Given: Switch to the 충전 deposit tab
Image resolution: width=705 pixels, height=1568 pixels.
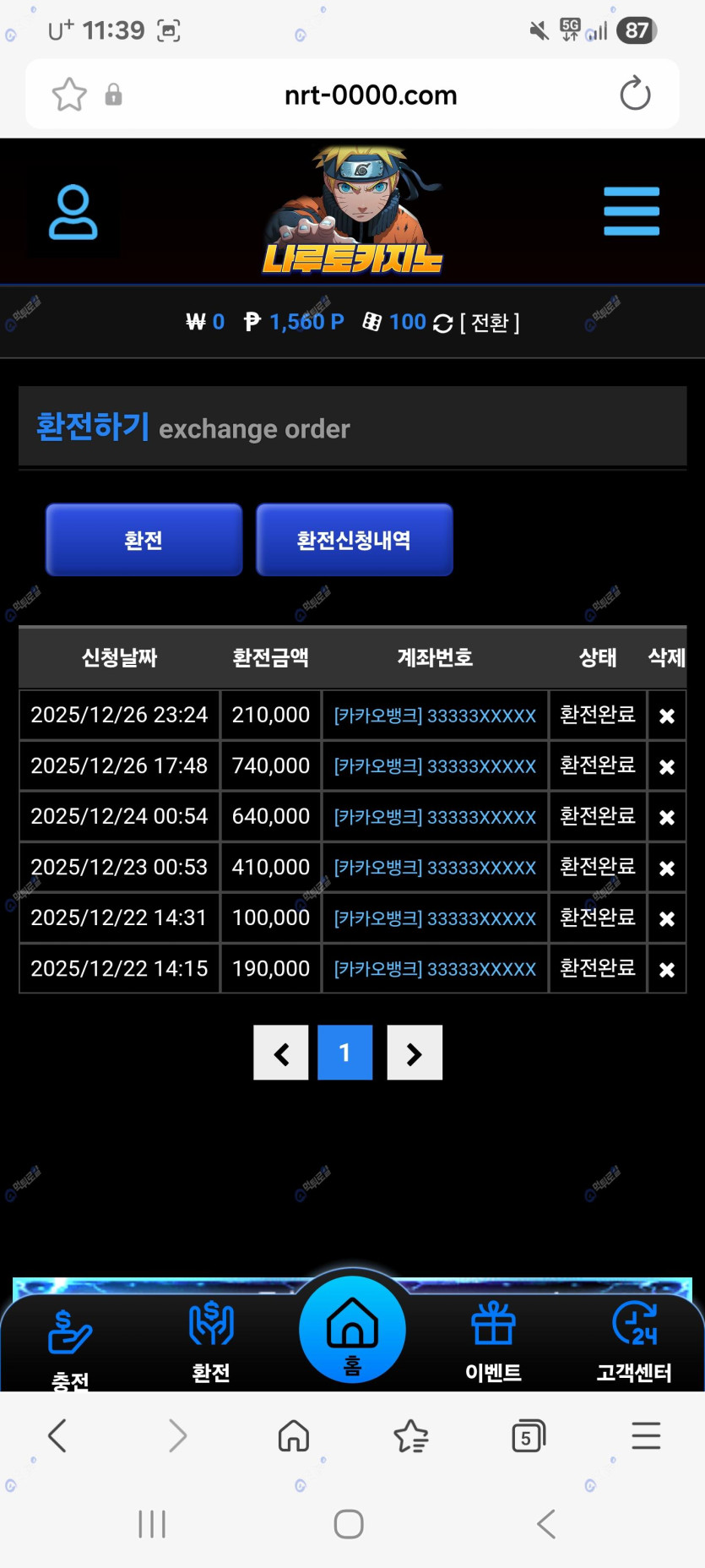Looking at the screenshot, I should click(70, 1343).
